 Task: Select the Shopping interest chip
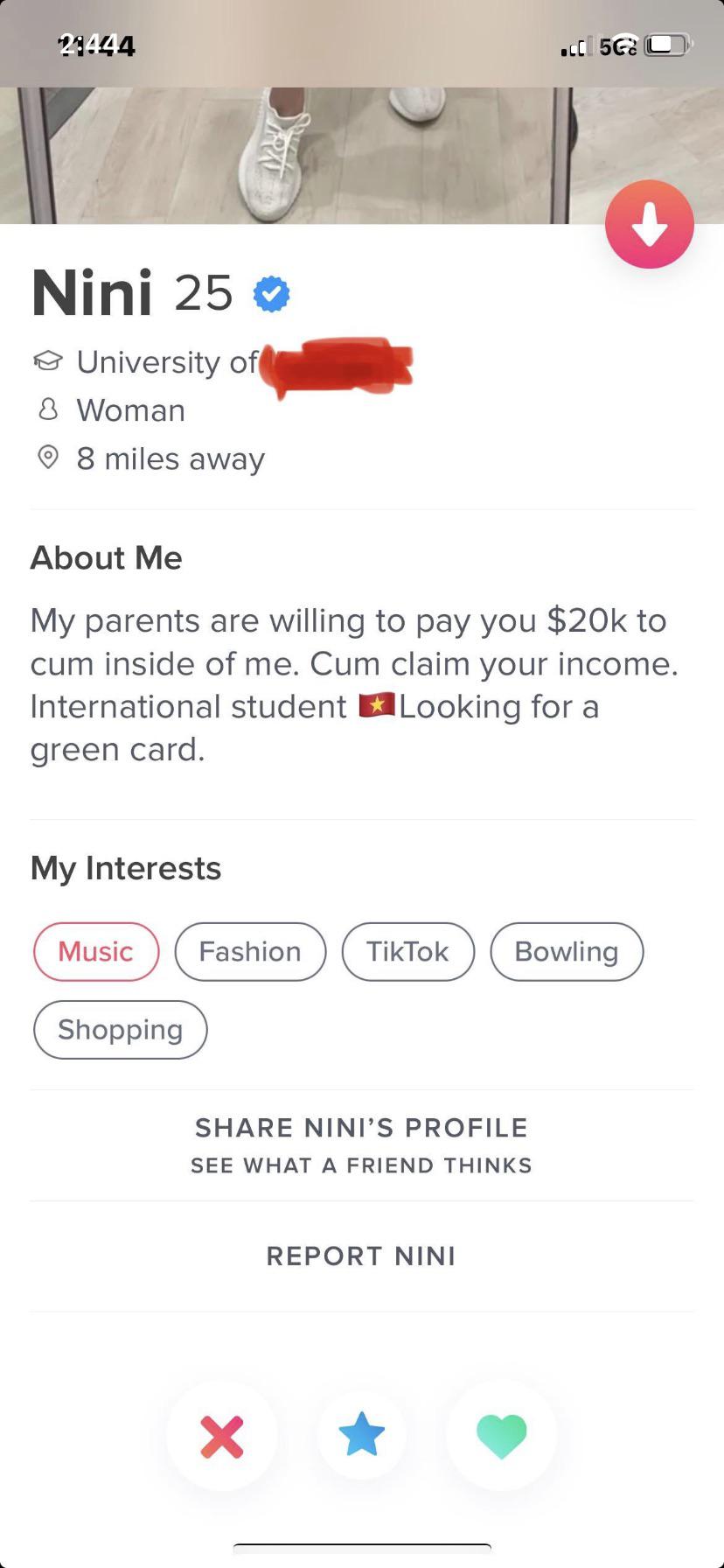120,1029
